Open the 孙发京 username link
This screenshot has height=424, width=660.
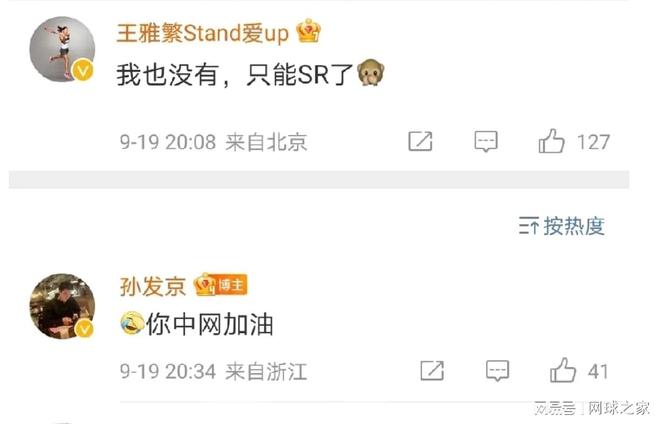(x=152, y=286)
